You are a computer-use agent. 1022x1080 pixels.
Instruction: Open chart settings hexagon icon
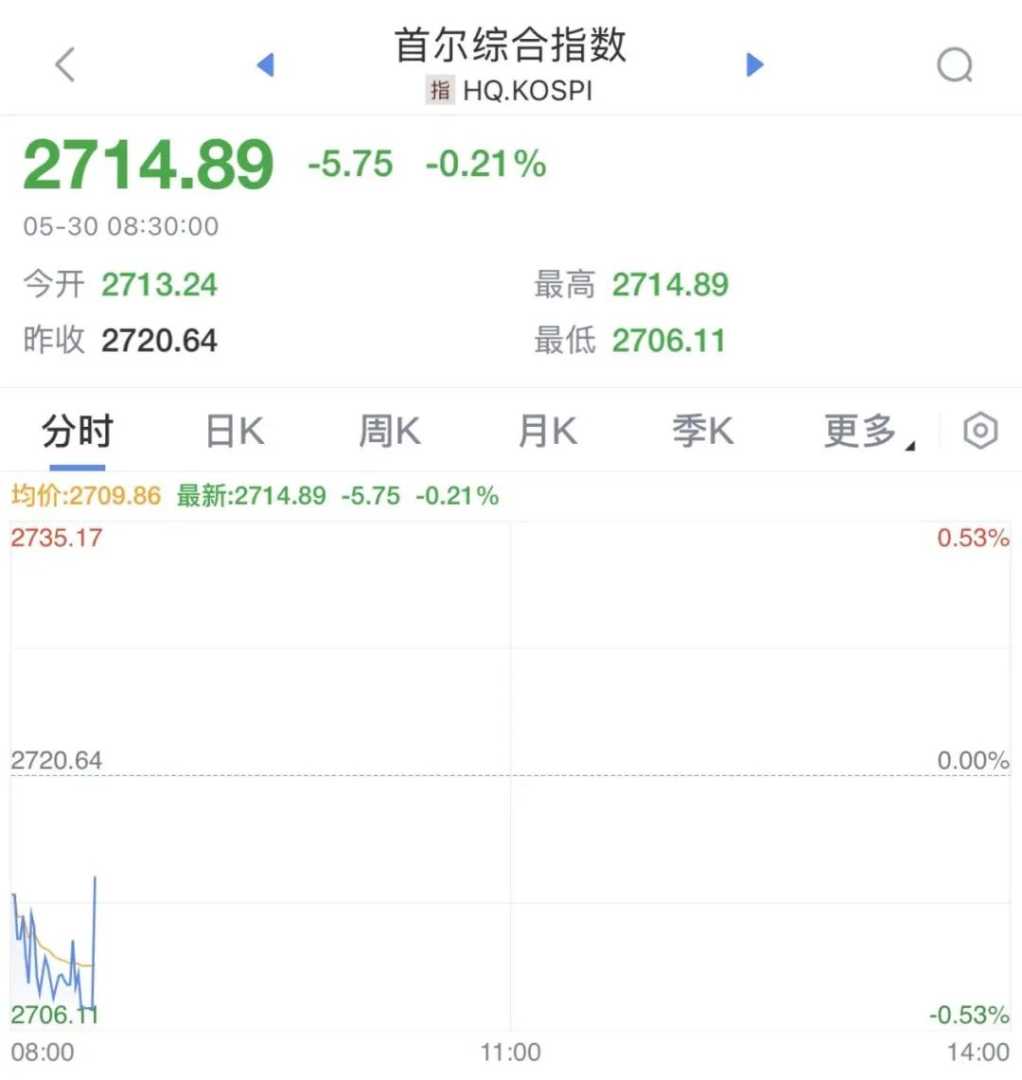980,431
